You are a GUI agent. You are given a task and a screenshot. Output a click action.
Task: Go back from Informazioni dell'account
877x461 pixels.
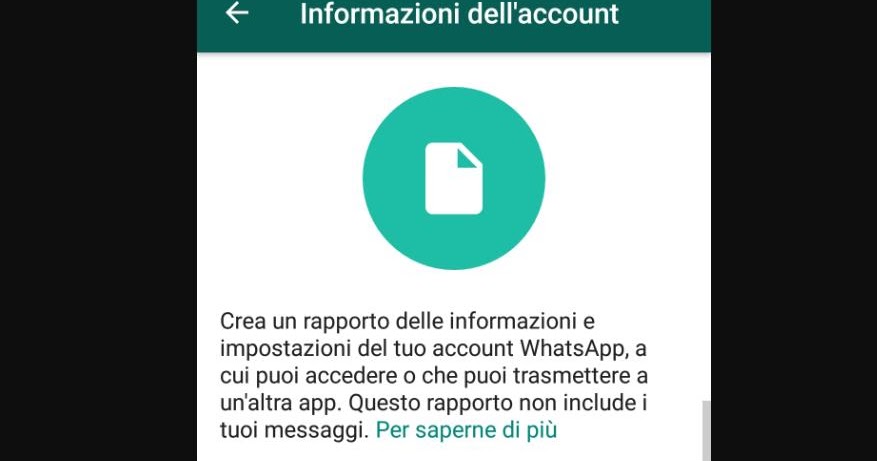point(236,14)
